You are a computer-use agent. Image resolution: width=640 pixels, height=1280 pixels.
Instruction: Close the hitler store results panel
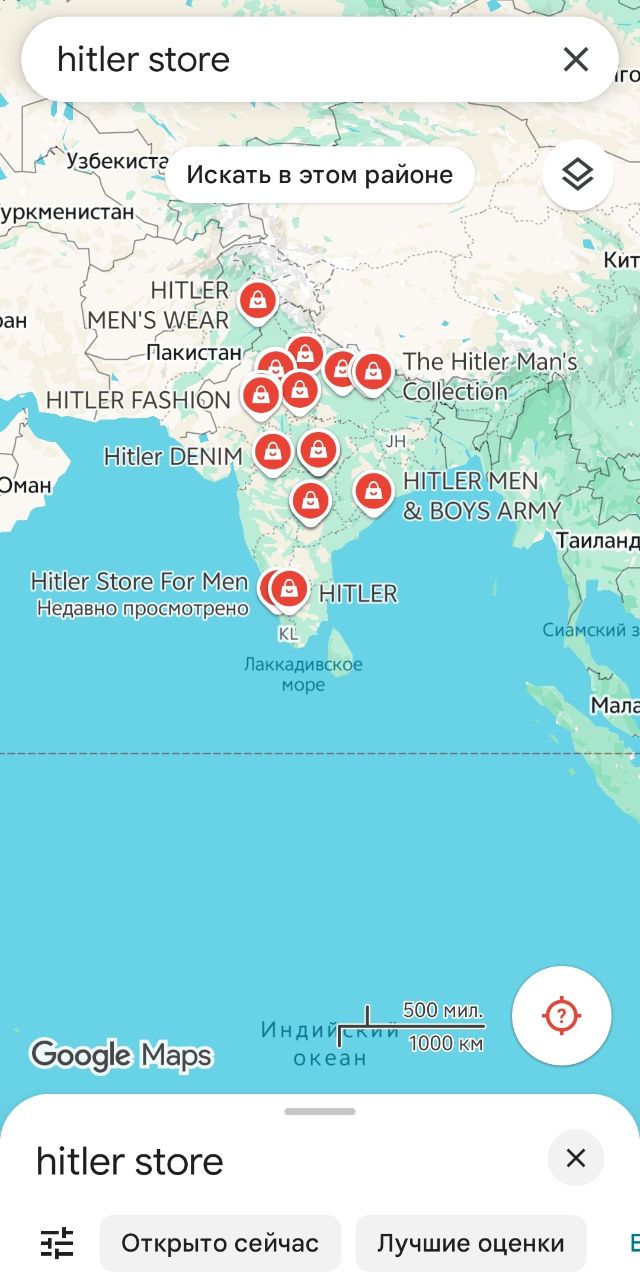tap(576, 1158)
